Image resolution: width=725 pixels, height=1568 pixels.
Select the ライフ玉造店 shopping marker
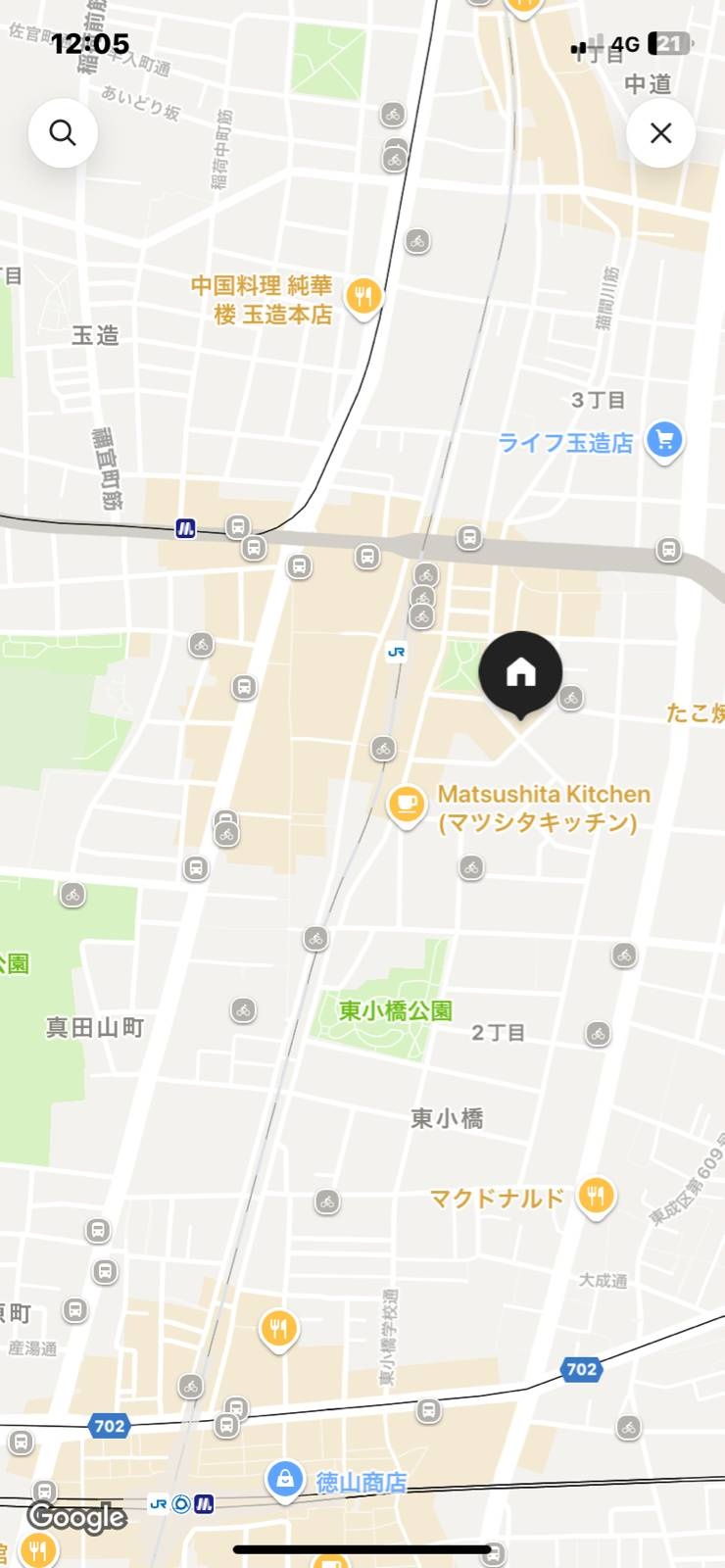click(664, 442)
